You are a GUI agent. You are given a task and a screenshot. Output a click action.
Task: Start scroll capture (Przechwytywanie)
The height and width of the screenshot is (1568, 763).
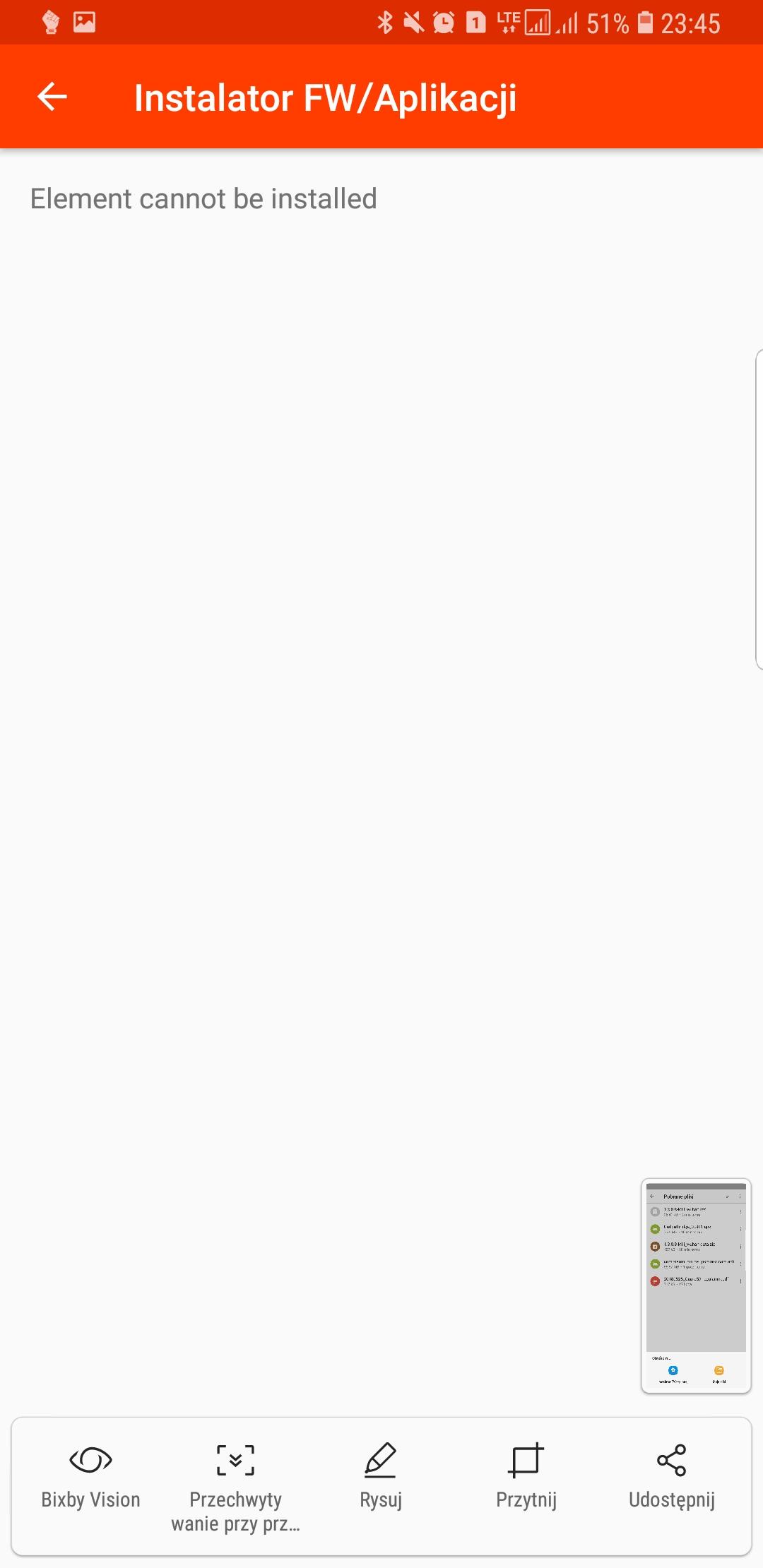coord(235,1483)
